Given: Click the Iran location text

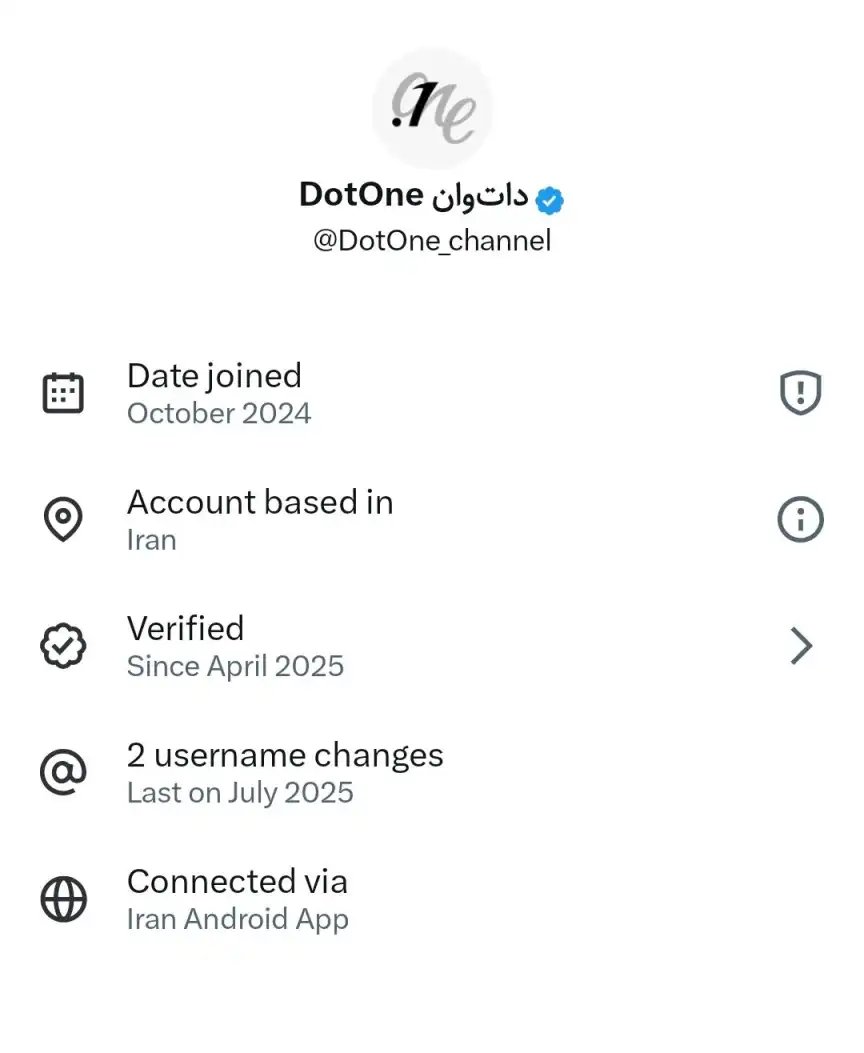Looking at the screenshot, I should (151, 540).
